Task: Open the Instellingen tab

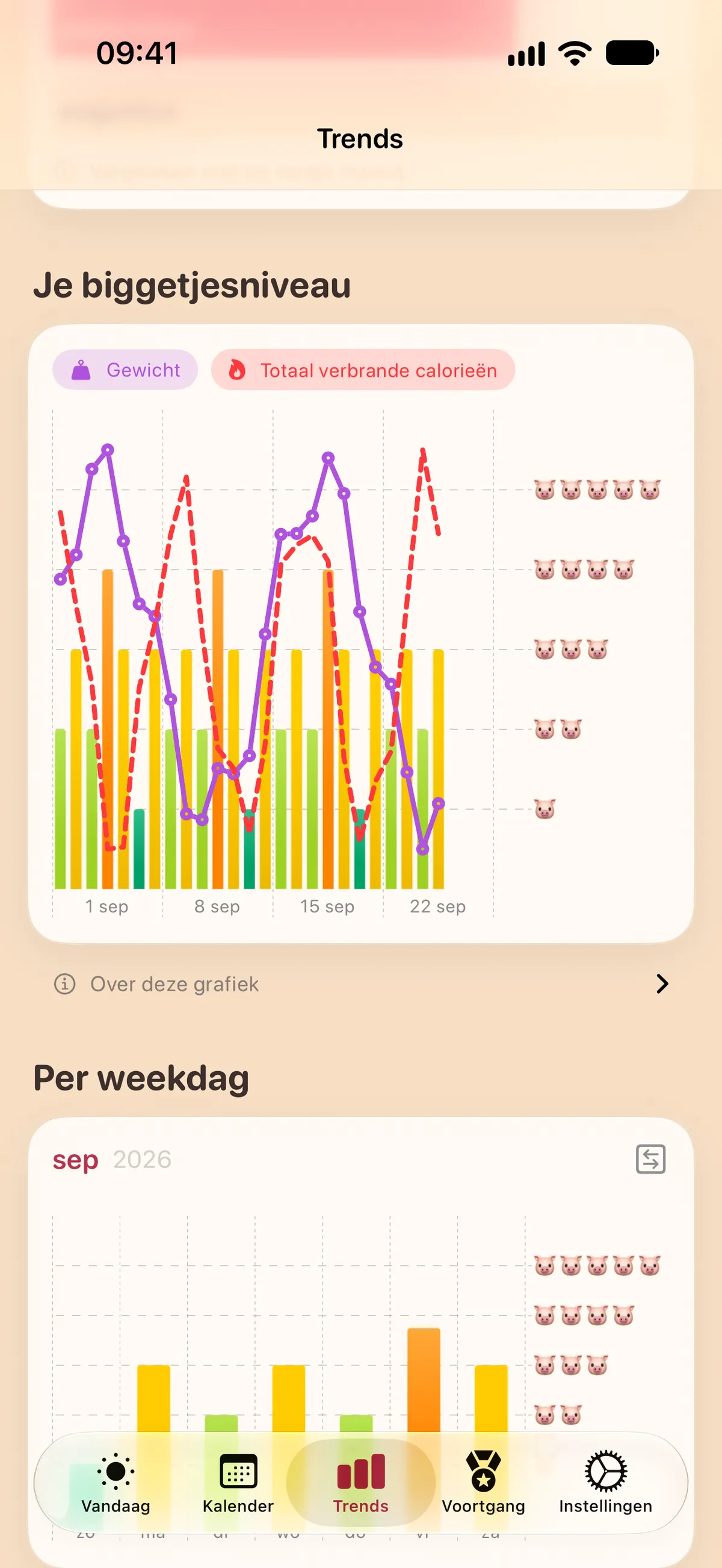Action: click(606, 1483)
